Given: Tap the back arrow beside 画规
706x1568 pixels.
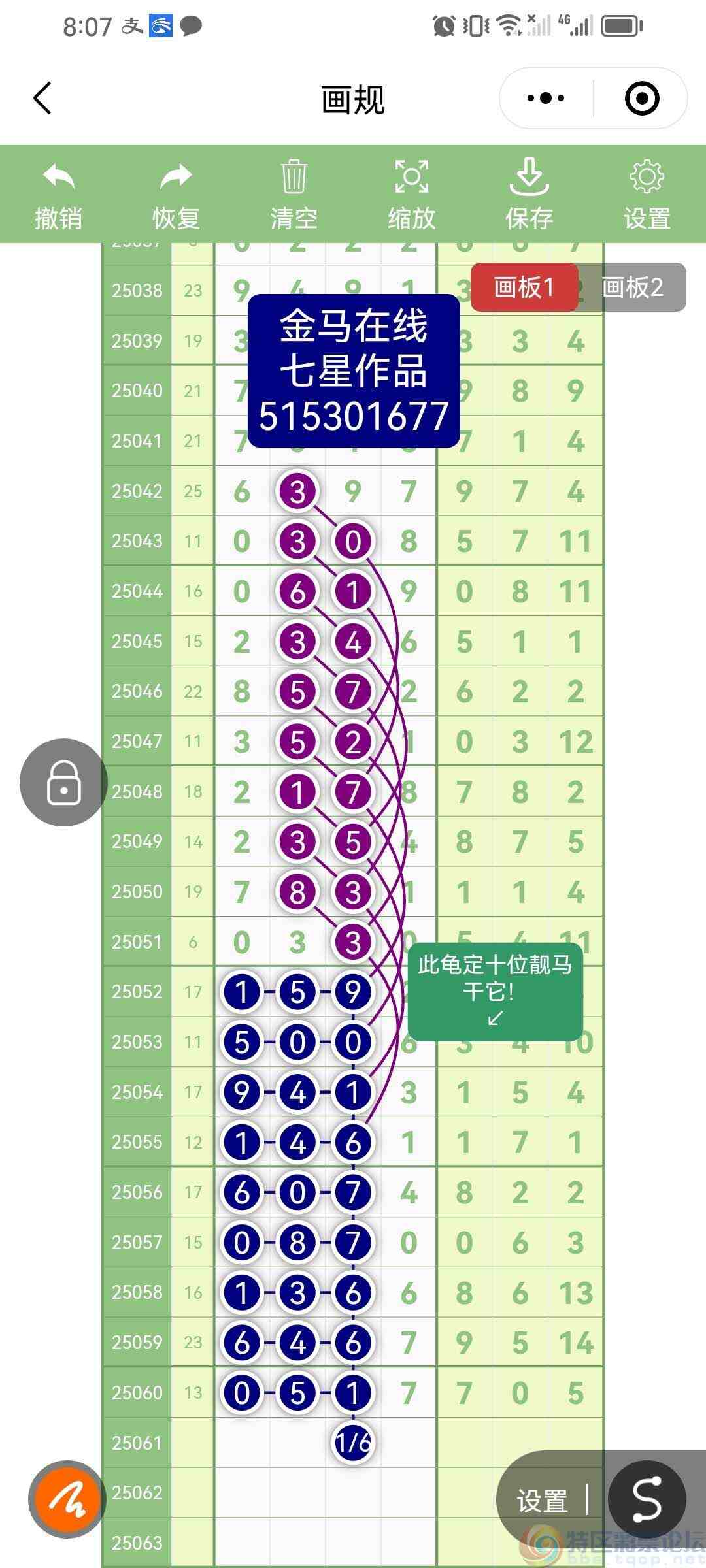Looking at the screenshot, I should pos(42,98).
